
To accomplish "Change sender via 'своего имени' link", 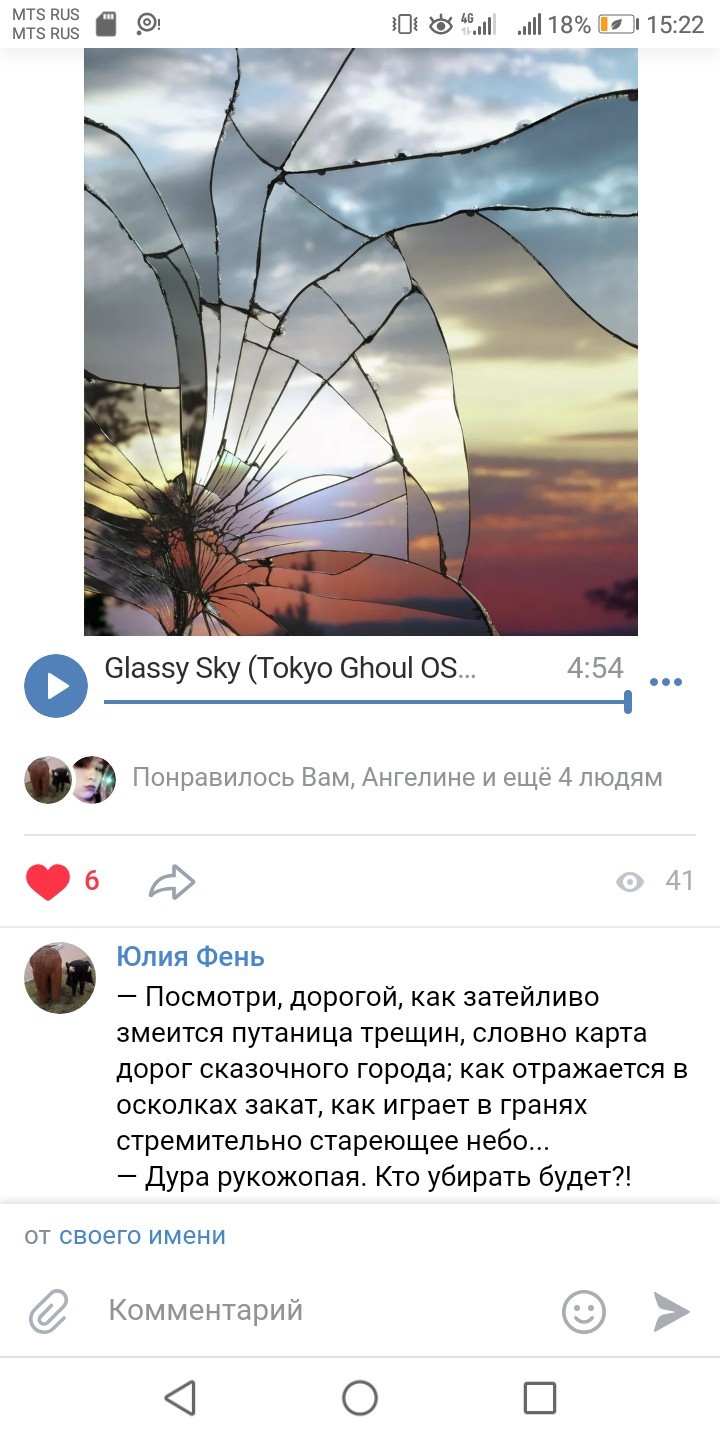I will pyautogui.click(x=142, y=1236).
